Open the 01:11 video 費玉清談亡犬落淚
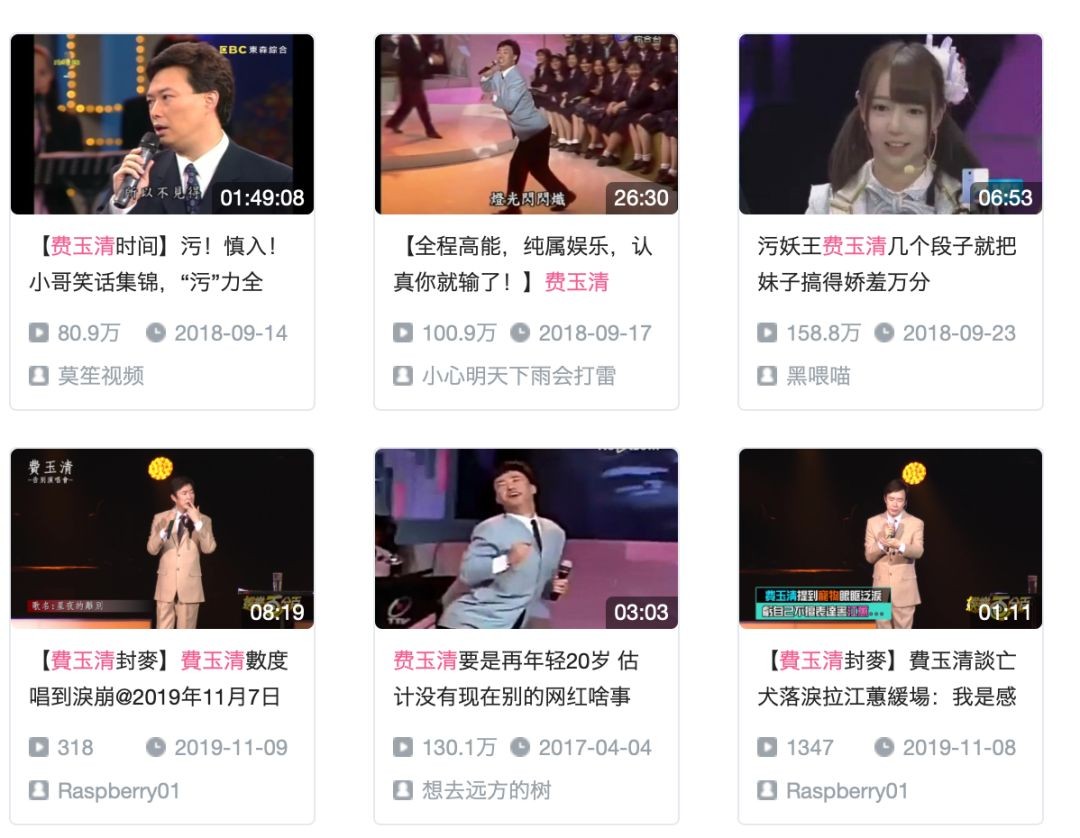Screen dimensions: 1080x838 point(890,539)
